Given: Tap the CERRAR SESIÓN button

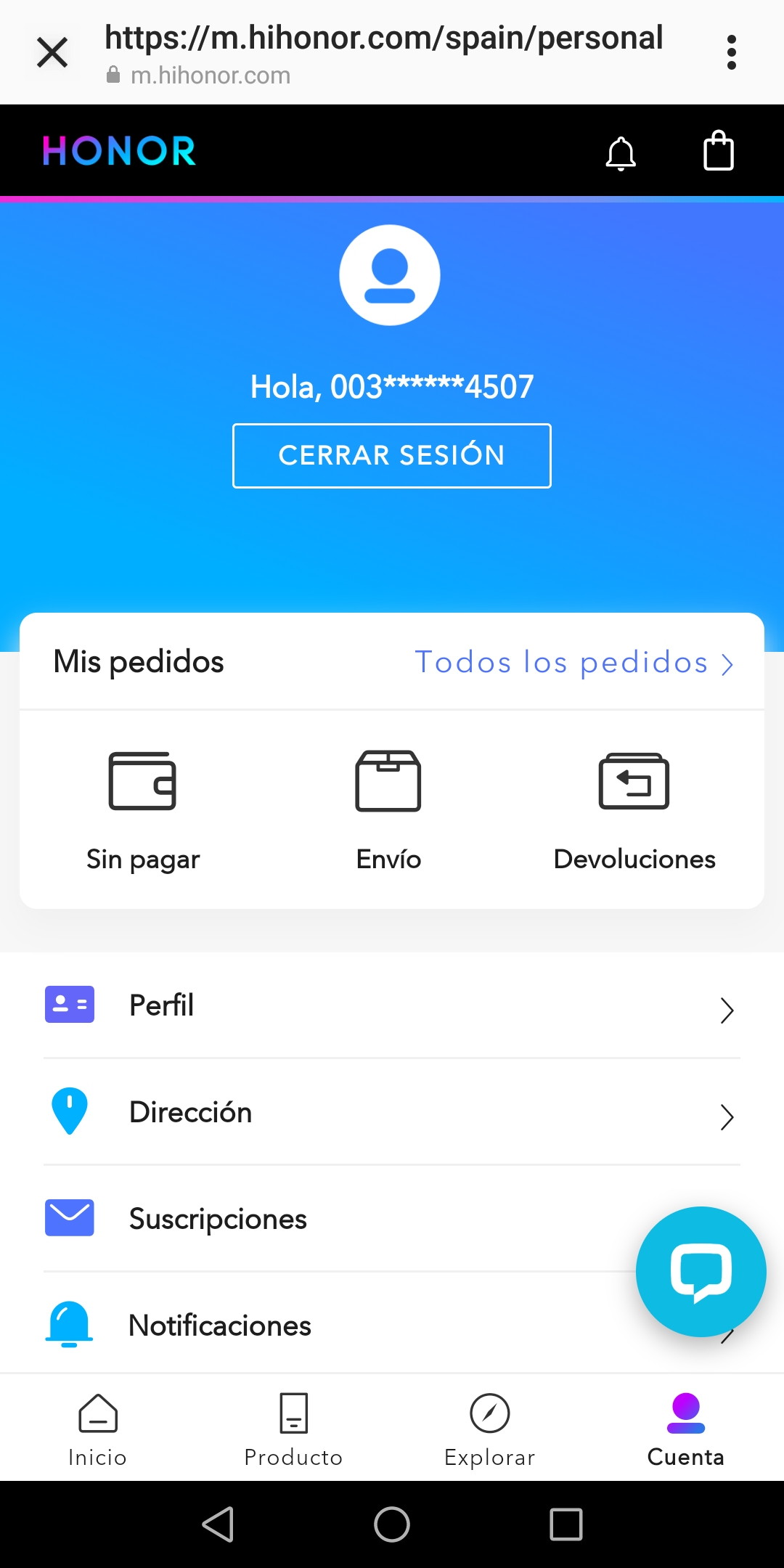Looking at the screenshot, I should point(392,456).
